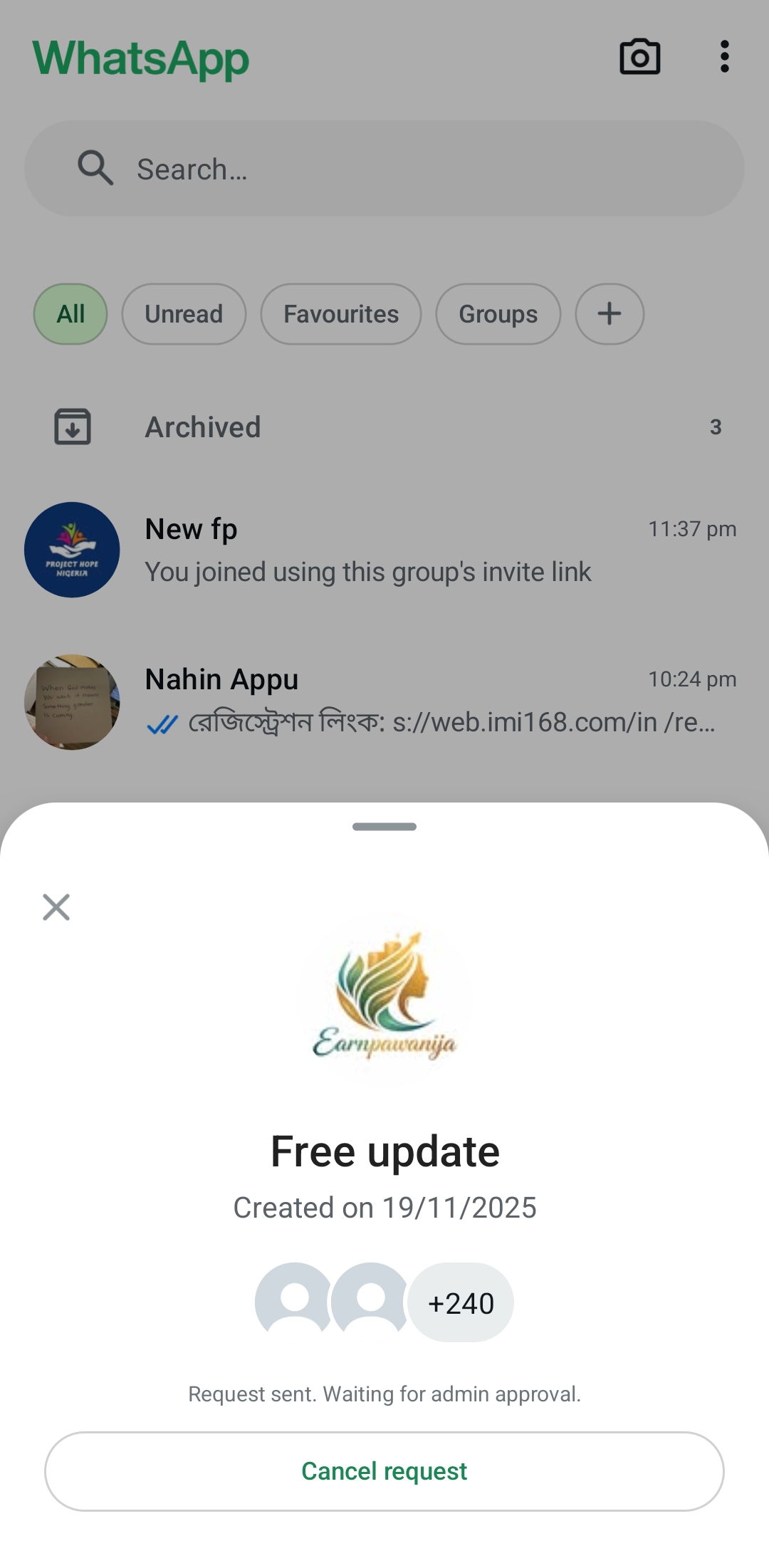
Task: Switch to the Unread filter
Action: 184,314
